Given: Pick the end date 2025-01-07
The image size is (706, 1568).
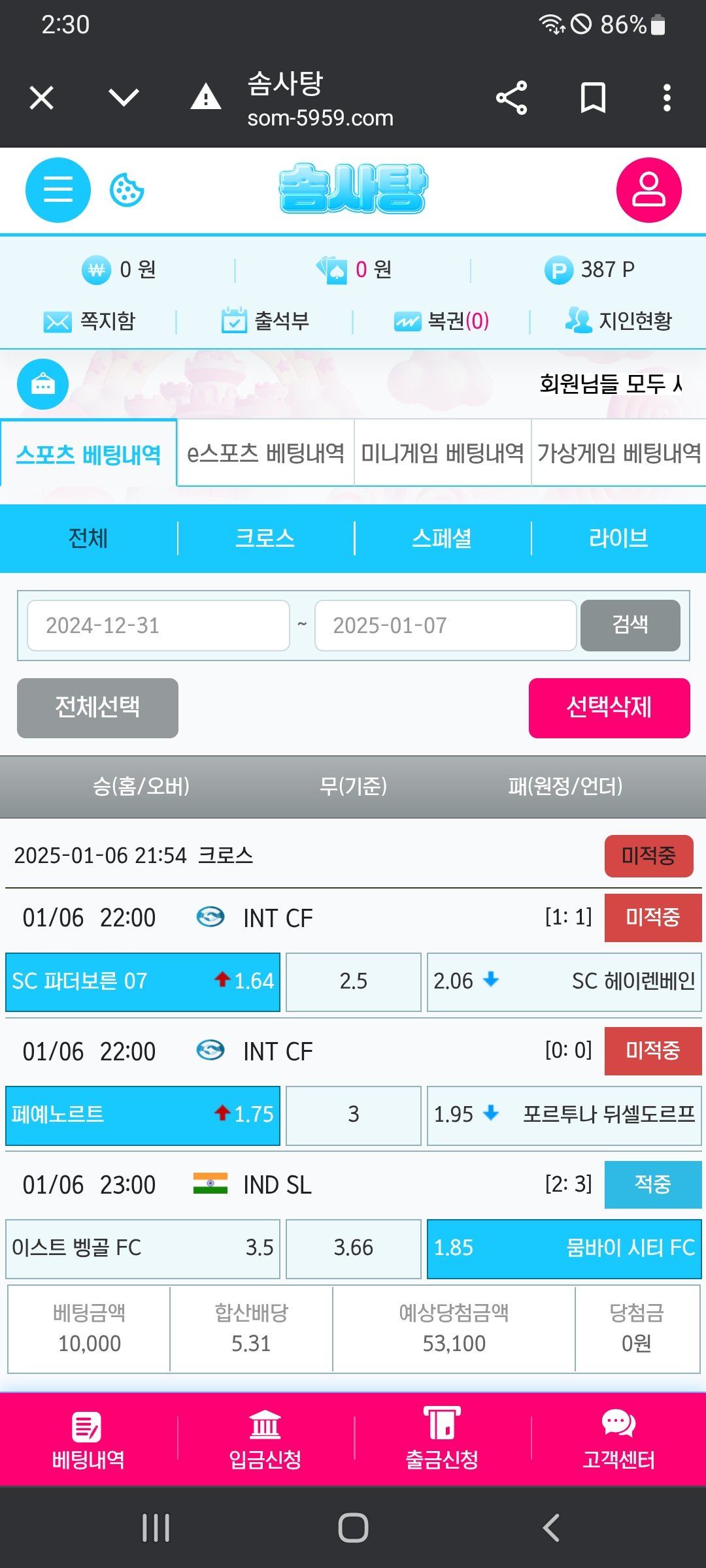Looking at the screenshot, I should (445, 625).
